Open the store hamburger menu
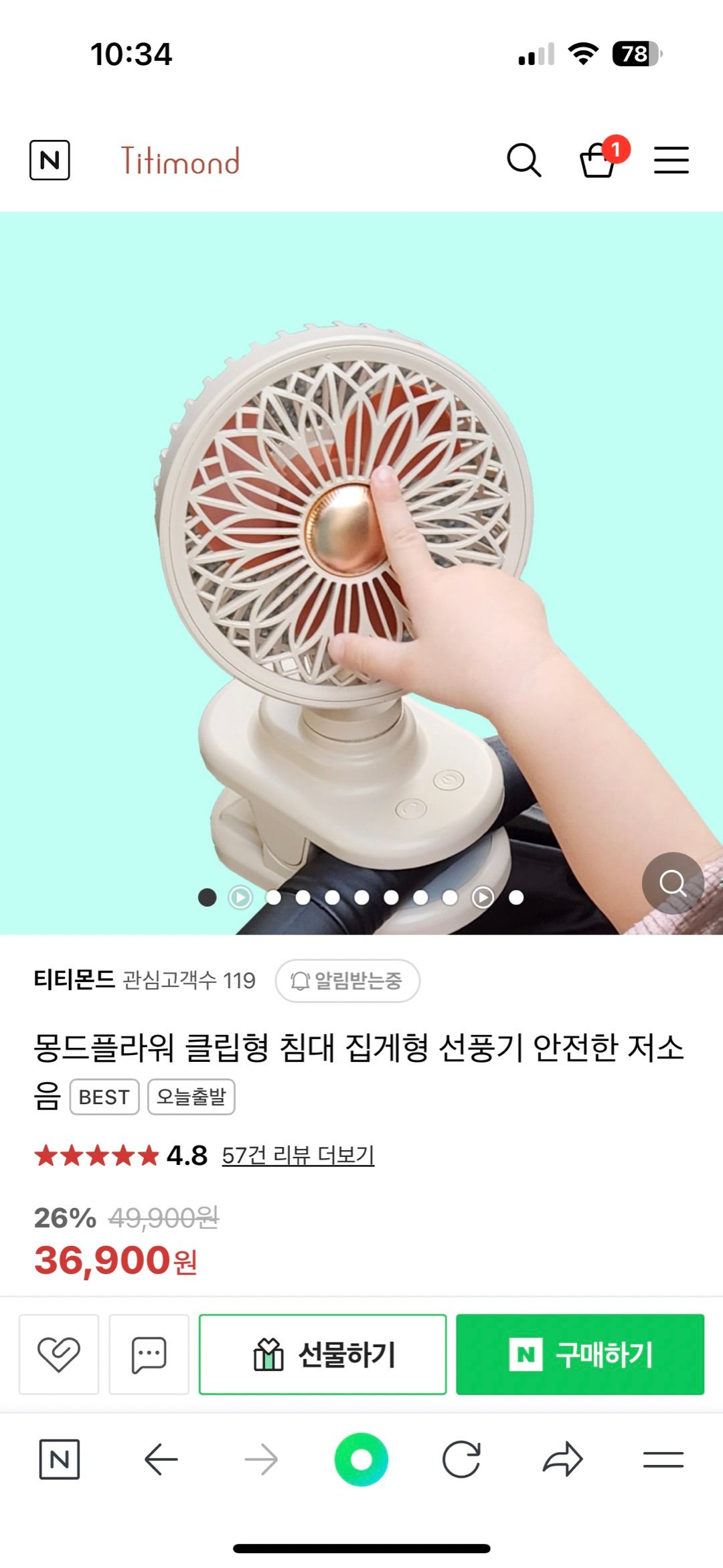Screen dimensions: 723x1568 click(671, 160)
